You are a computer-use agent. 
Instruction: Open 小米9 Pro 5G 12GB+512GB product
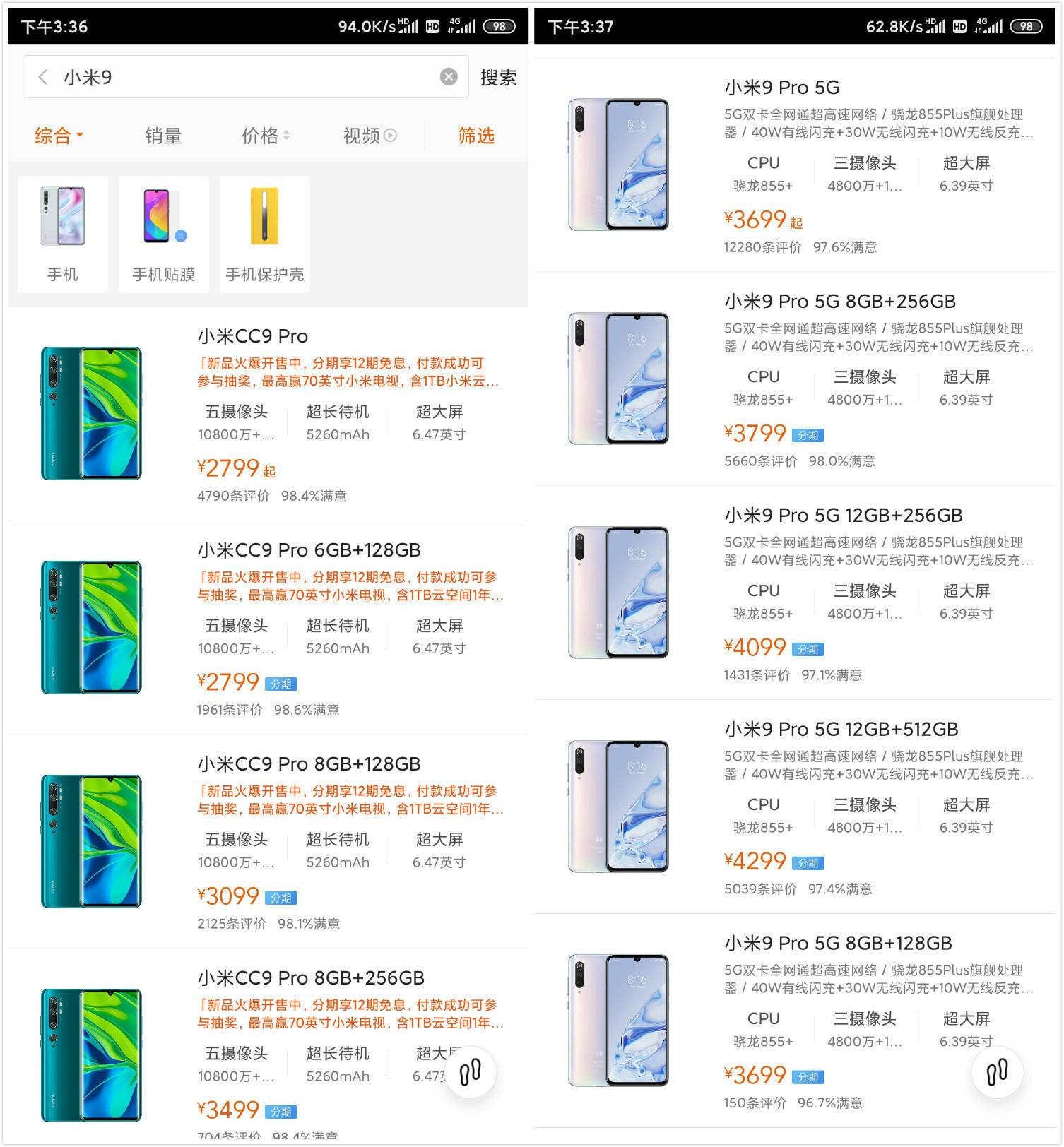tap(841, 730)
